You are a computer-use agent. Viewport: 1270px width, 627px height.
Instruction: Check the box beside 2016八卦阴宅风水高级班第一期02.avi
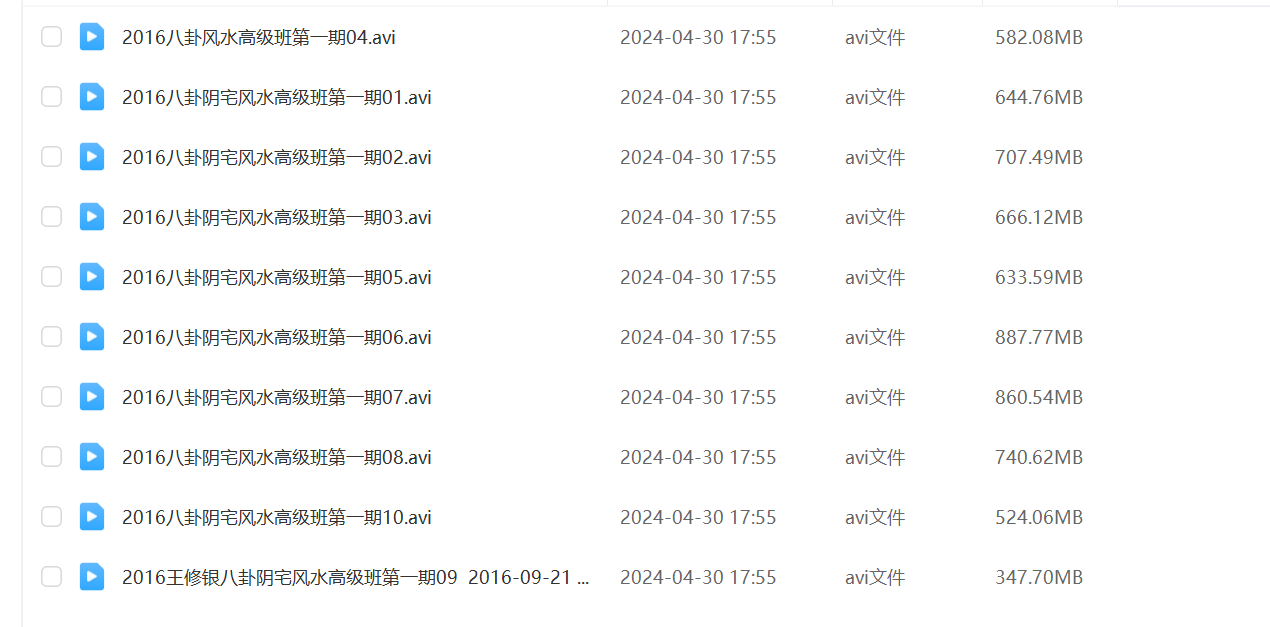51,157
